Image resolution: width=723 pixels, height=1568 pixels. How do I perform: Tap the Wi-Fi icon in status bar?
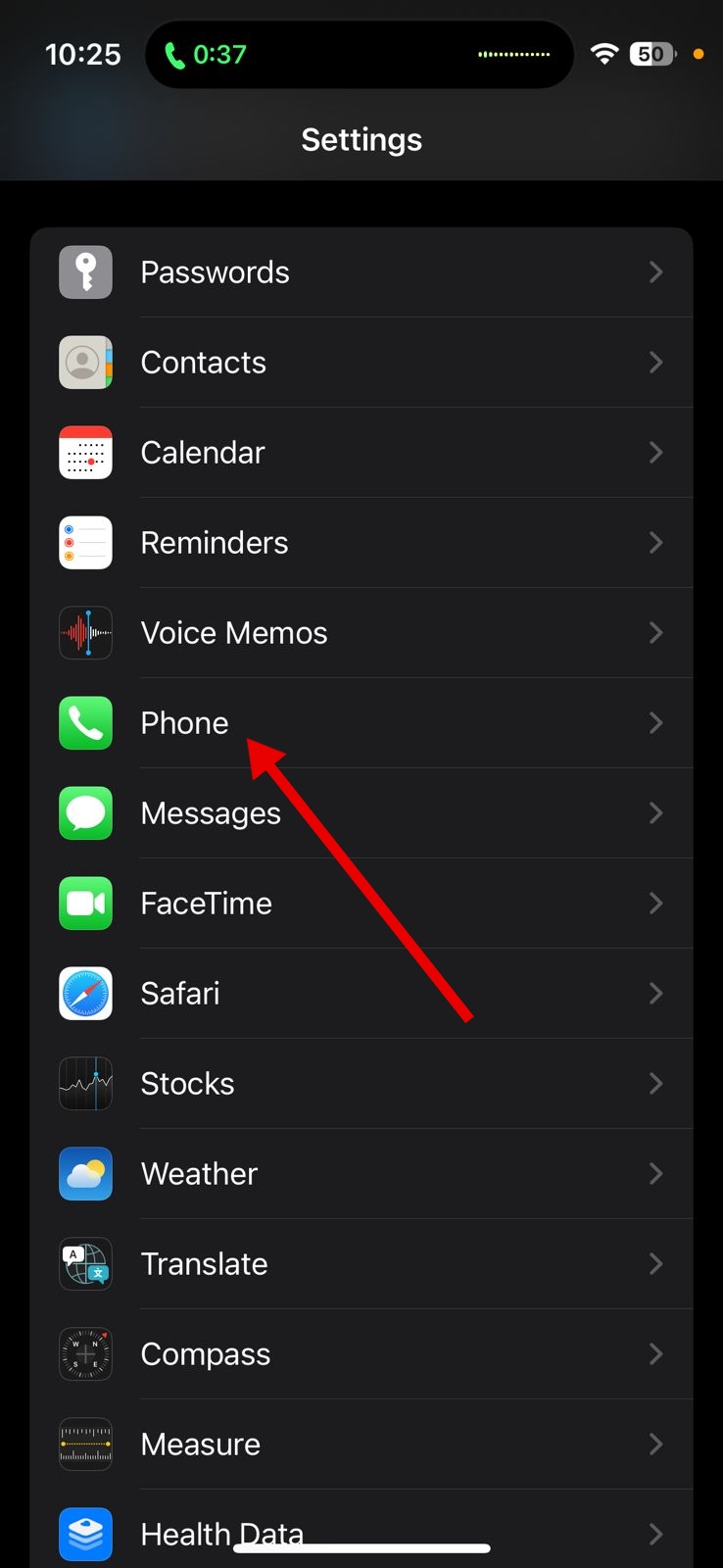click(x=604, y=54)
